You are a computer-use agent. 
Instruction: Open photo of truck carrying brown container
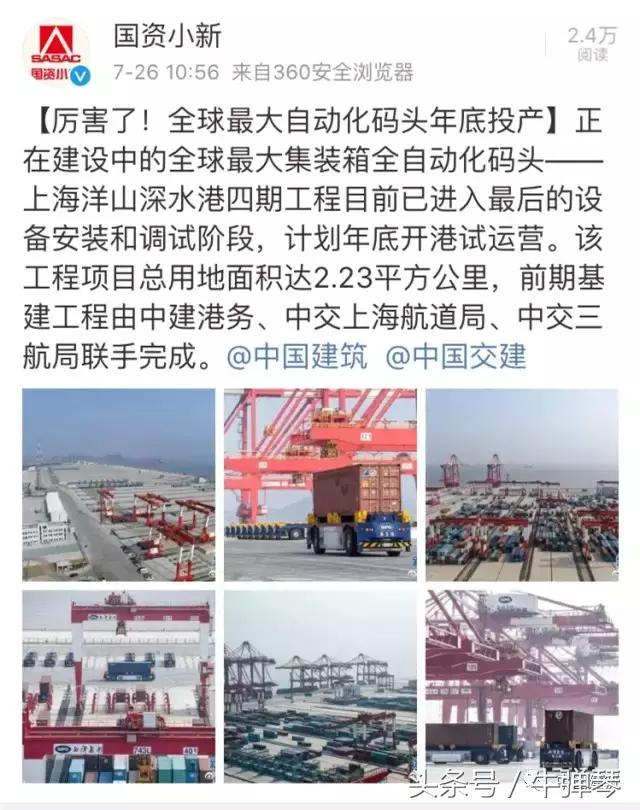pos(320,485)
